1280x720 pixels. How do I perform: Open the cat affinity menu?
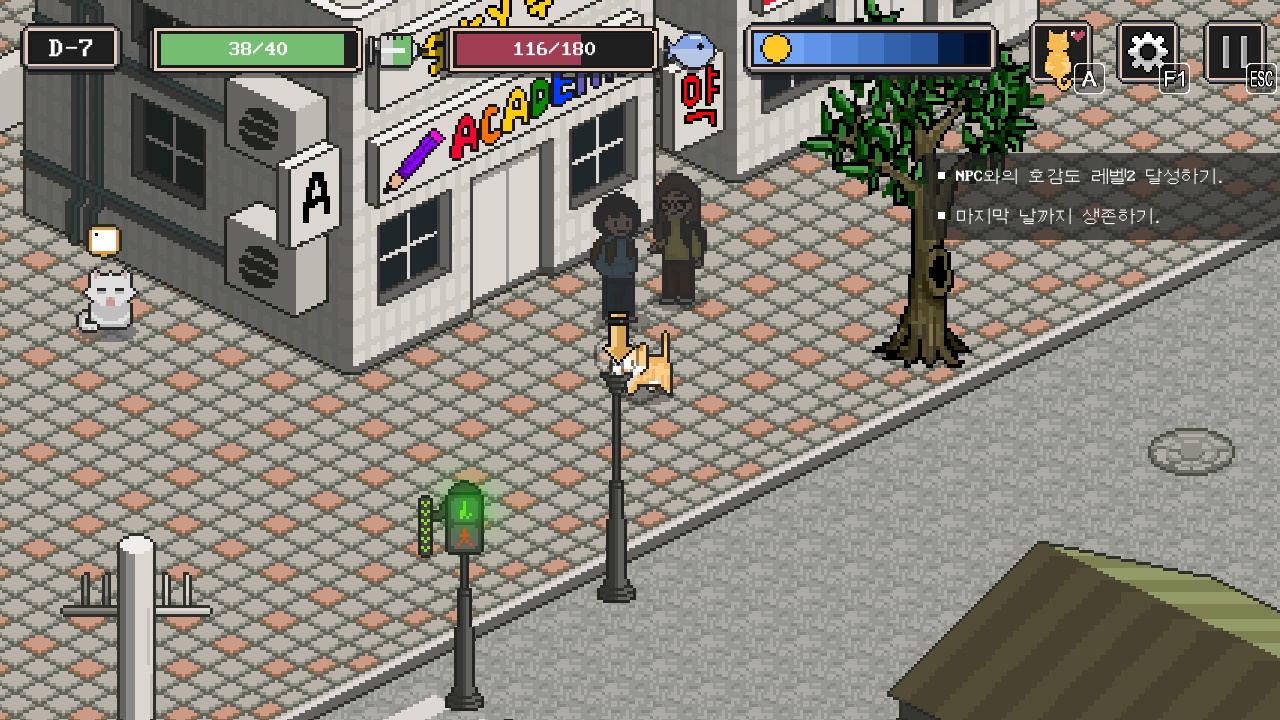click(x=1060, y=53)
